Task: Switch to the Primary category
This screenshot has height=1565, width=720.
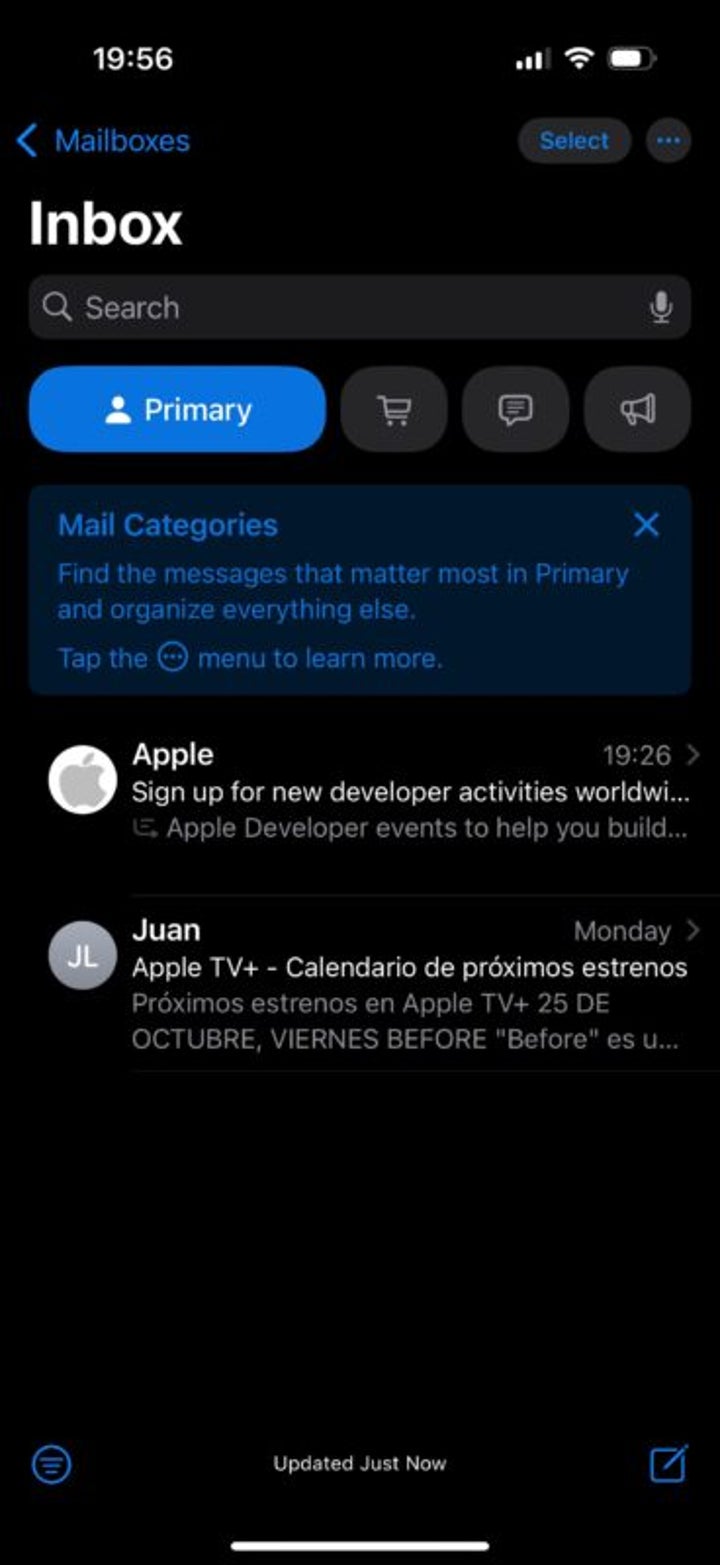Action: [178, 409]
